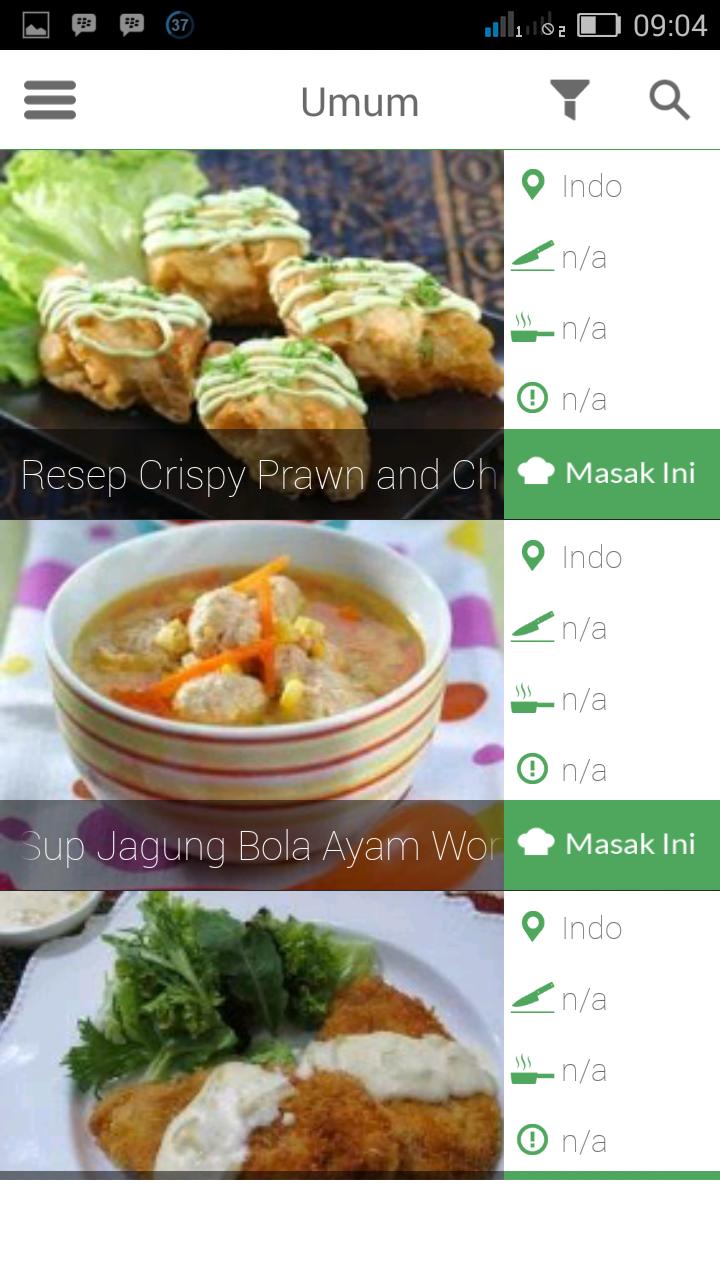Click the location pin icon for the Crispy Prawn recipe
720x1280 pixels.
[533, 185]
